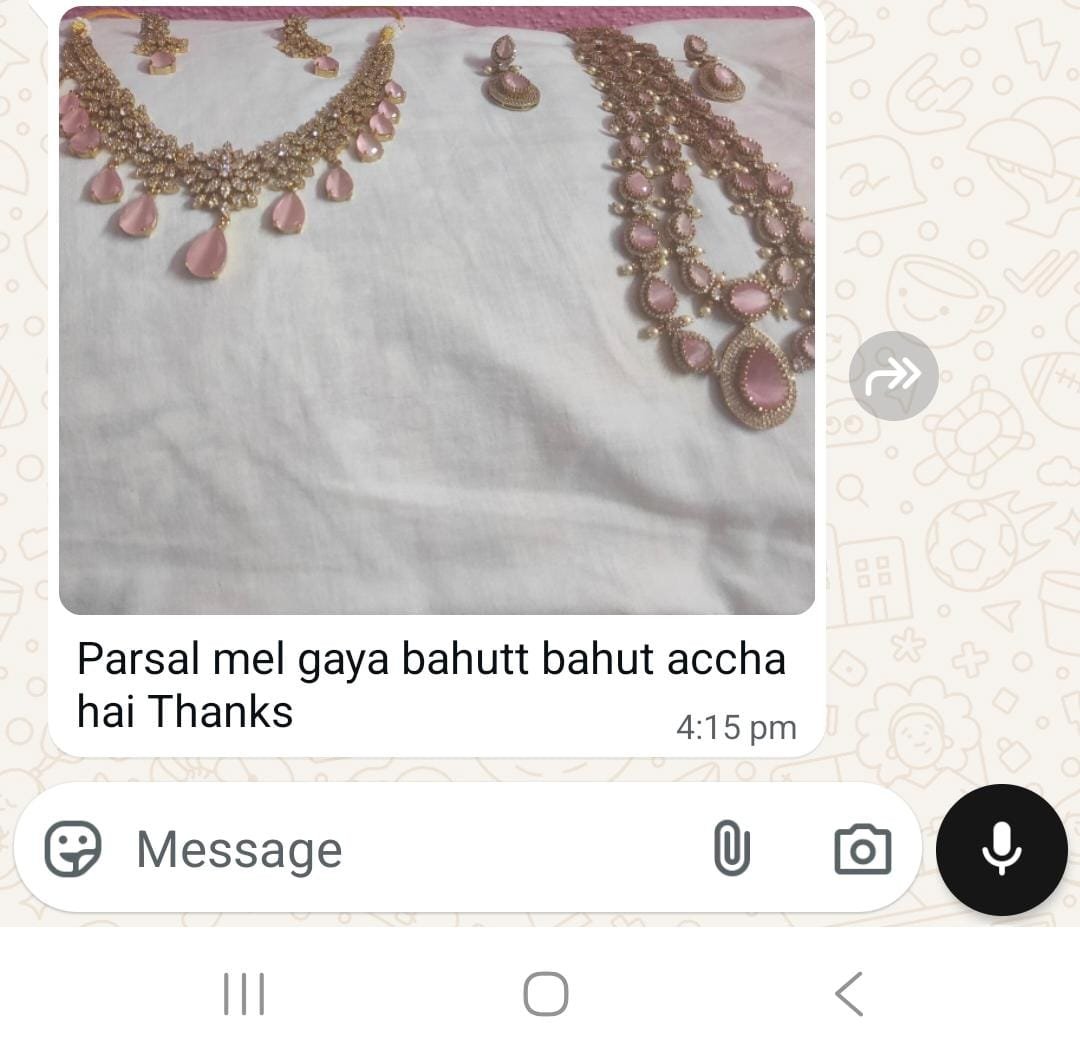The height and width of the screenshot is (1062, 1080).
Task: Tap the microphone voice message button
Action: (1001, 850)
